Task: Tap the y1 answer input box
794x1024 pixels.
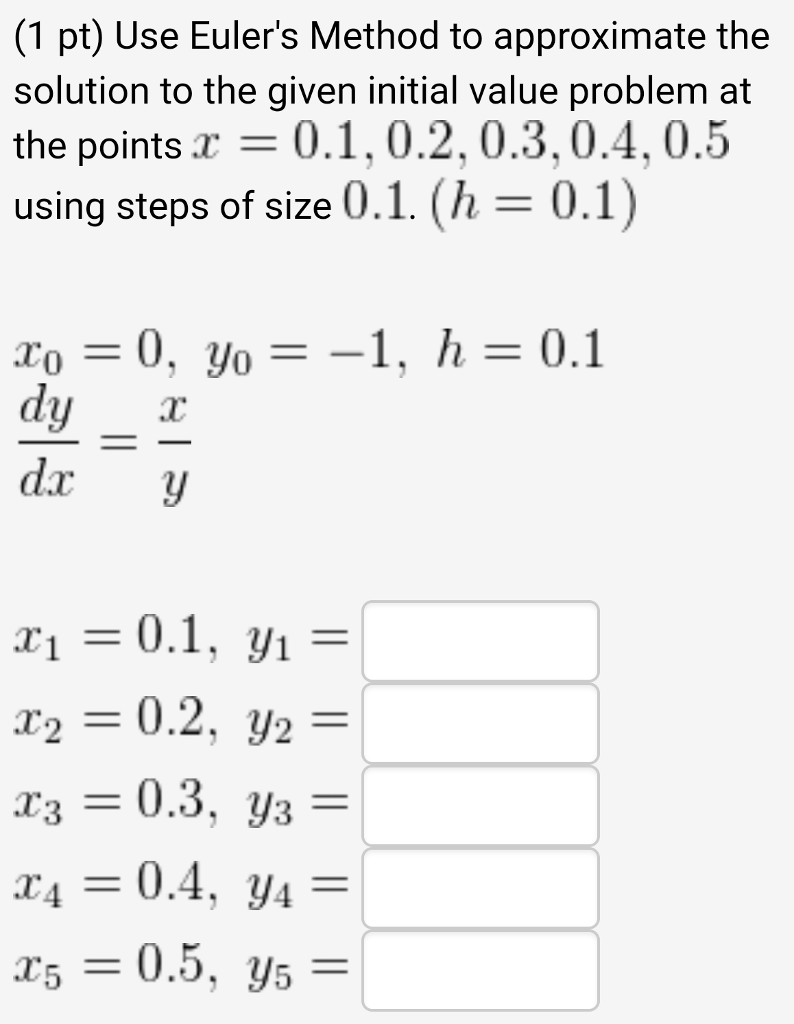Action: [x=480, y=641]
